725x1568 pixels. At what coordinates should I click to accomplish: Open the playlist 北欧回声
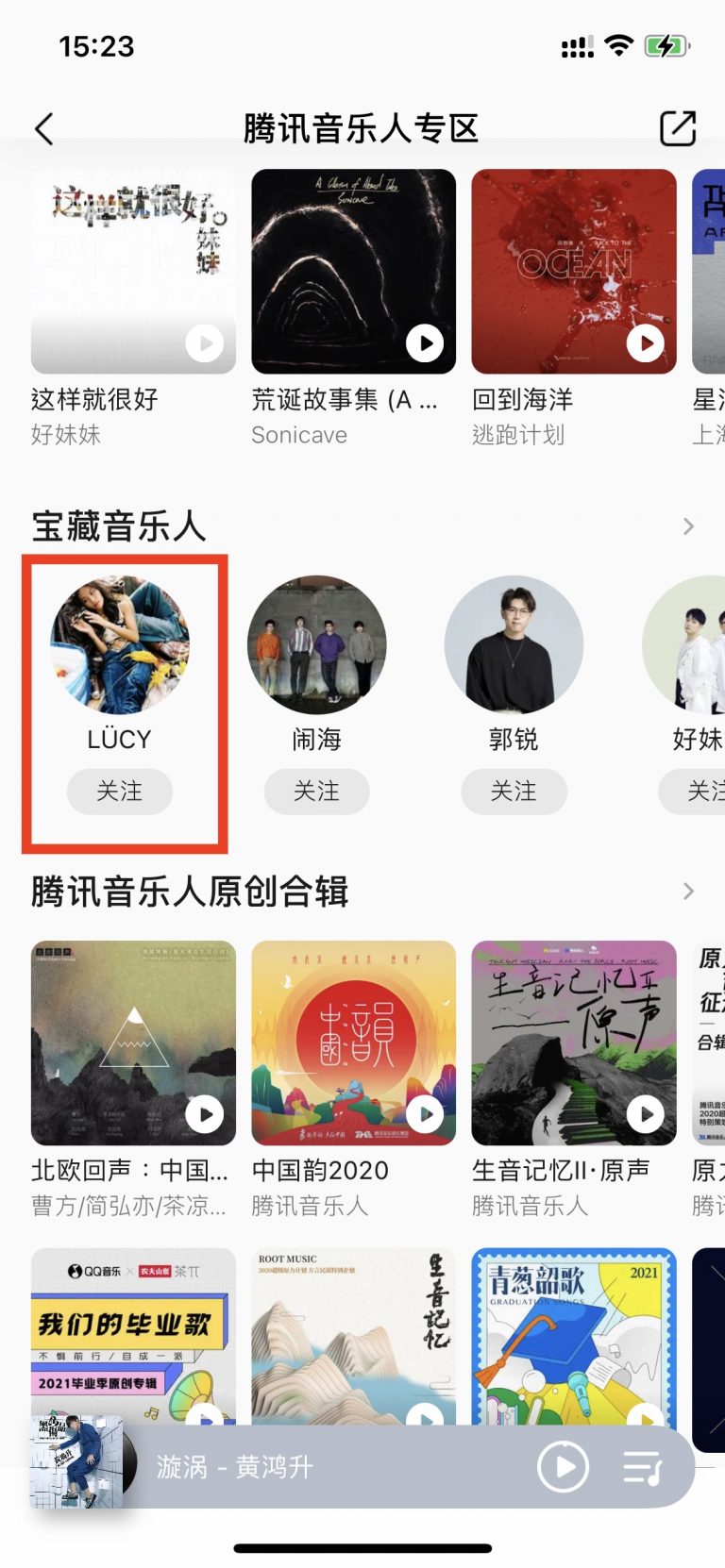[133, 1043]
